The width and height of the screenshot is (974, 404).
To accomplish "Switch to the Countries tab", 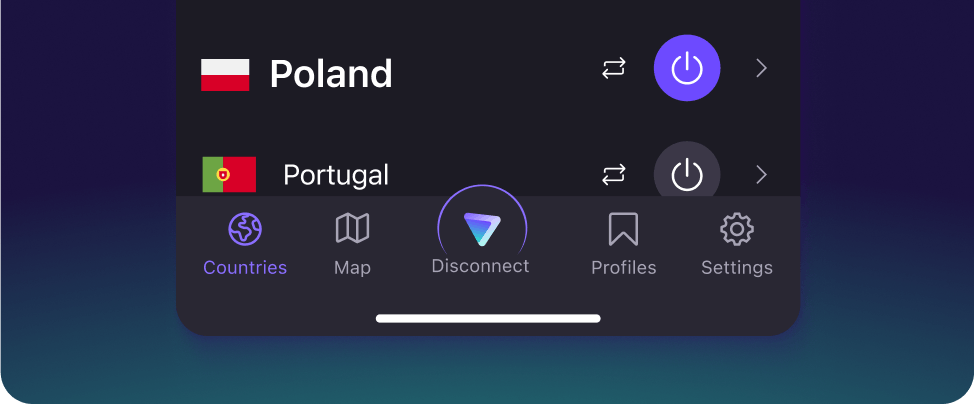I will (245, 244).
